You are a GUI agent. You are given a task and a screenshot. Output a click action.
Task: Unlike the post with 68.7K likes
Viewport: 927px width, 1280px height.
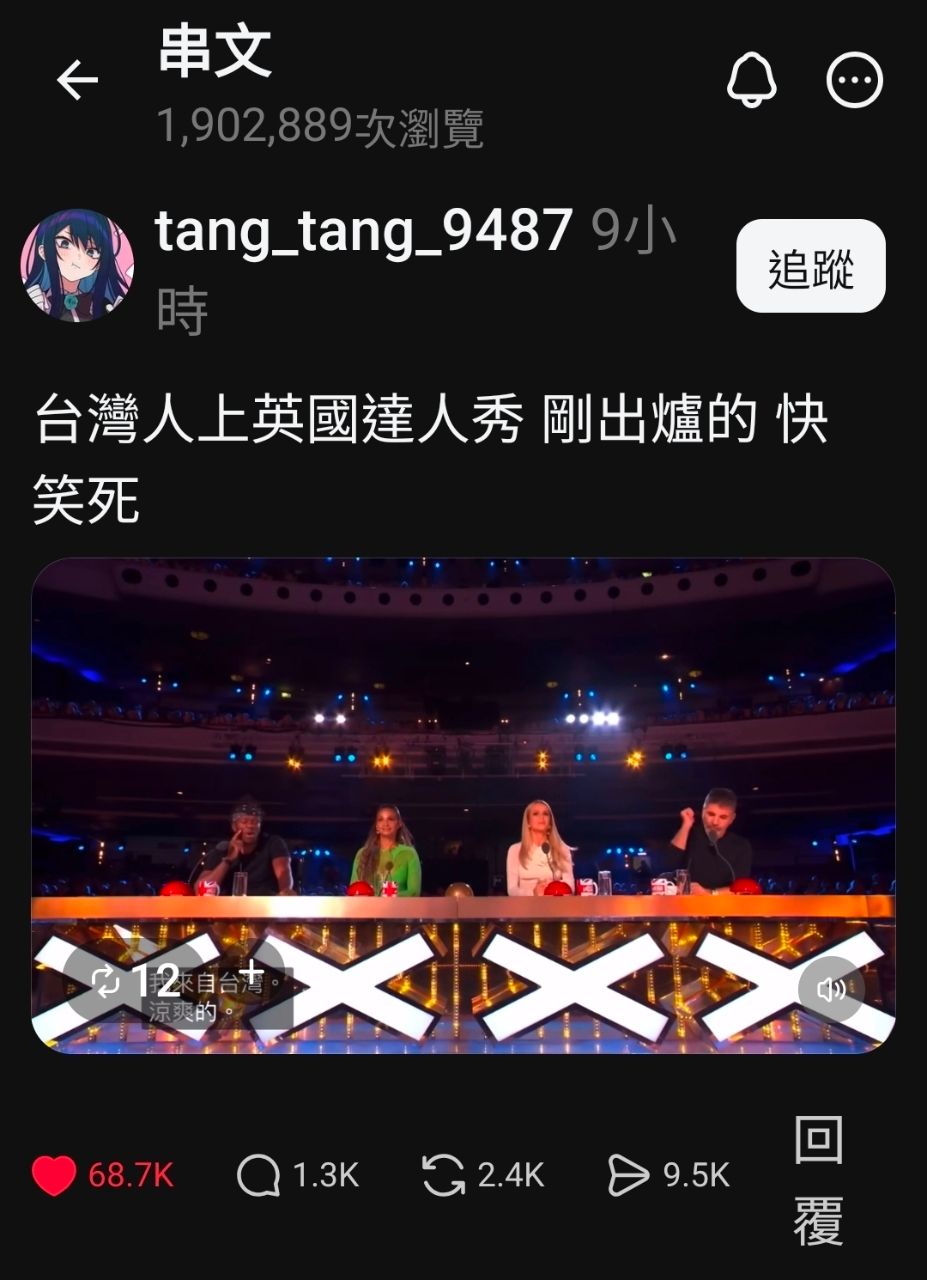(55, 1176)
